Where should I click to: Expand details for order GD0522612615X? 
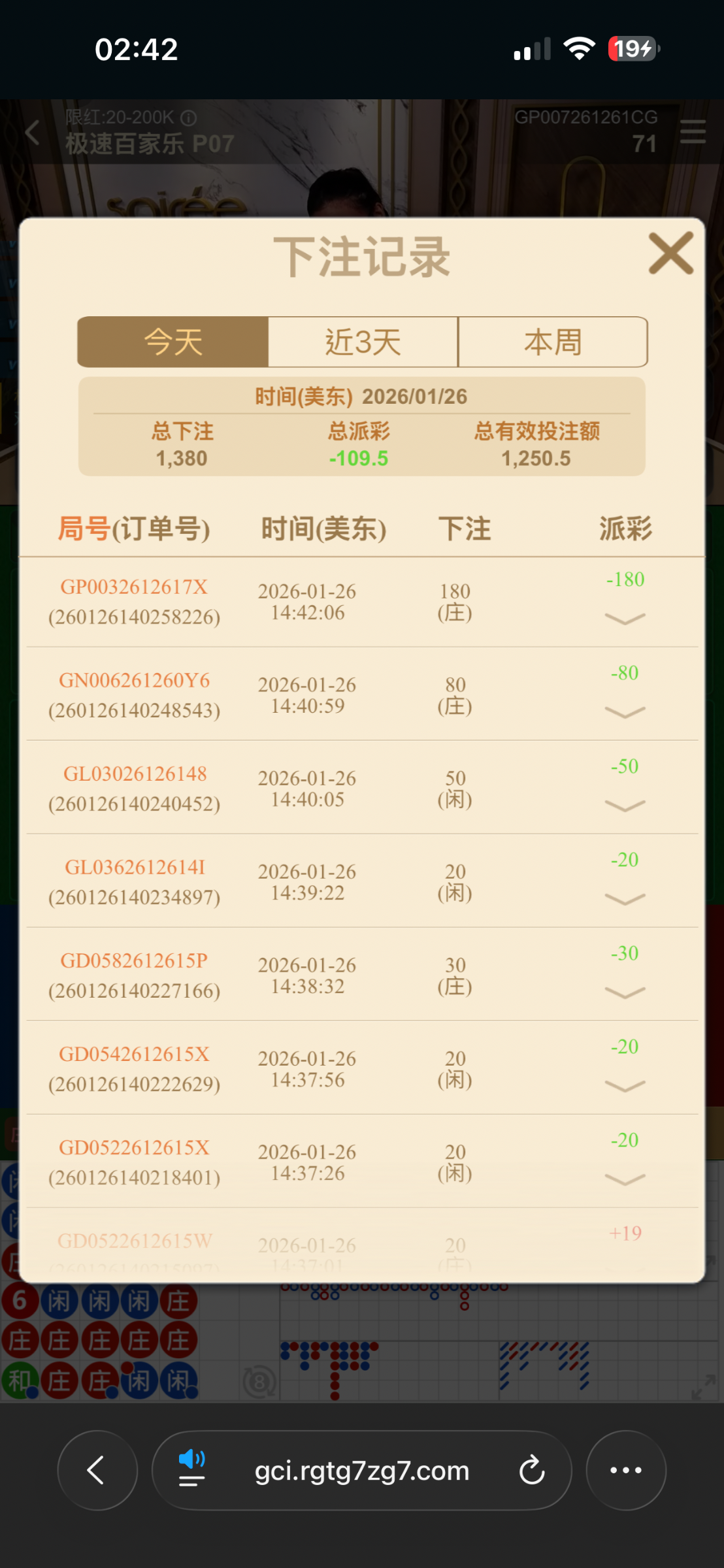[625, 1179]
